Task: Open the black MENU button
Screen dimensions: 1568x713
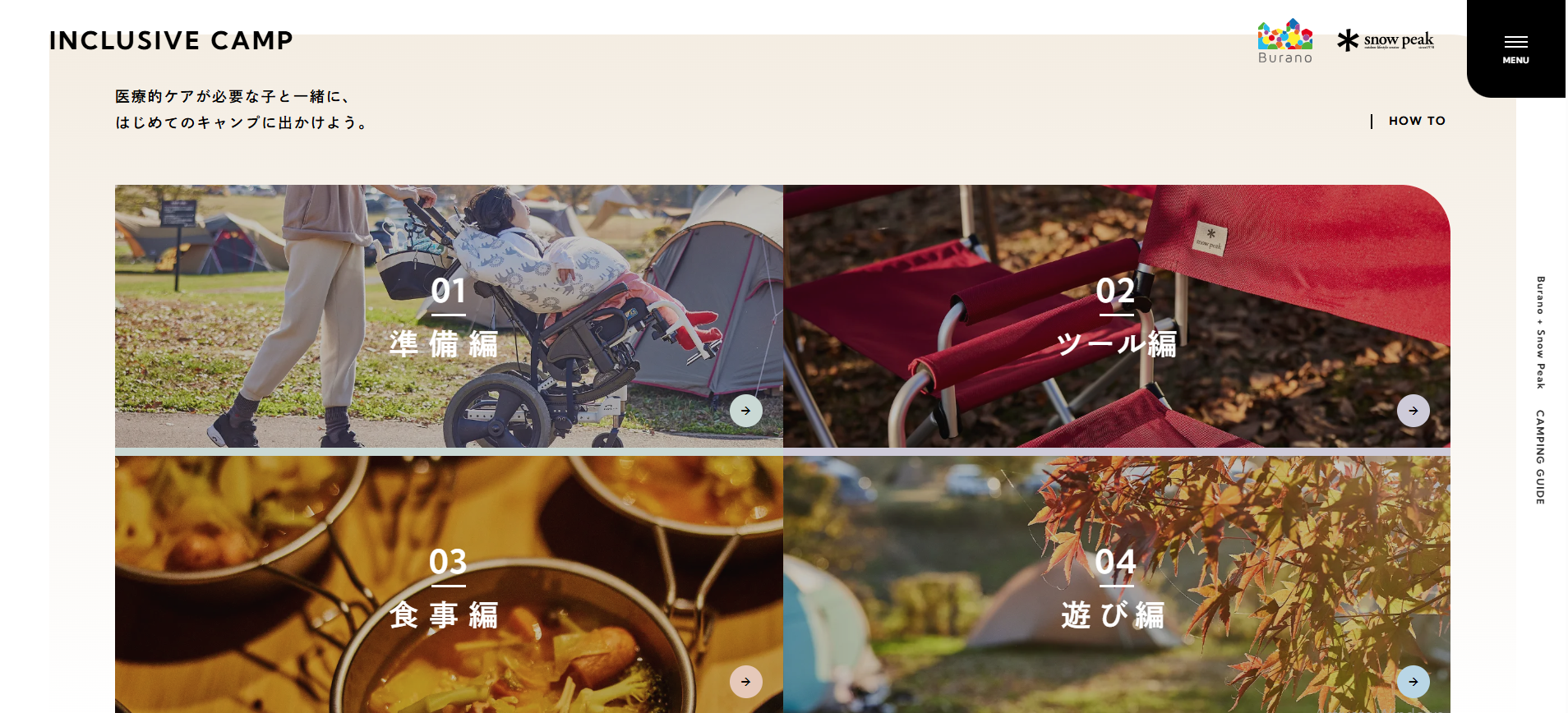Action: 1515,48
